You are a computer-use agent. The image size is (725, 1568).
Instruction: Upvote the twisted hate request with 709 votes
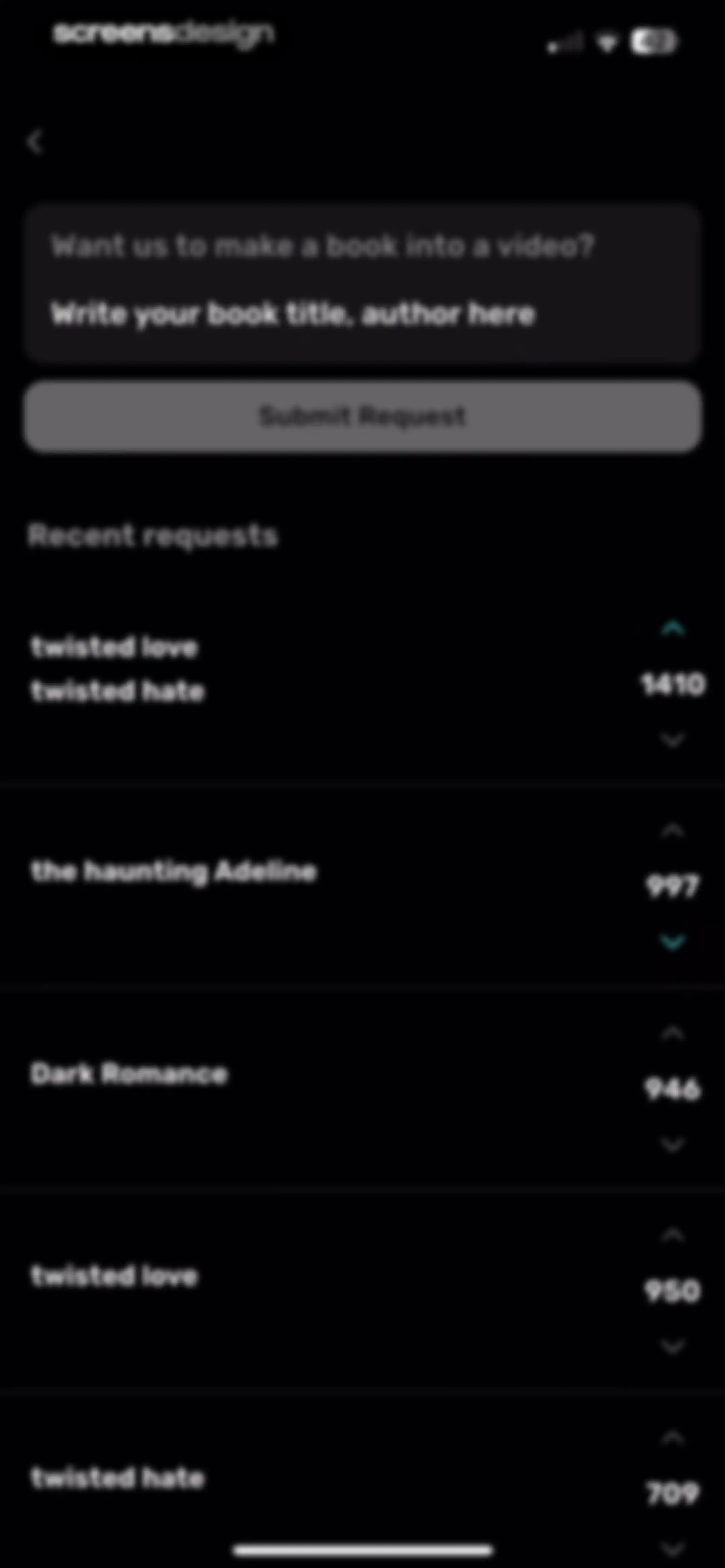click(x=673, y=1438)
